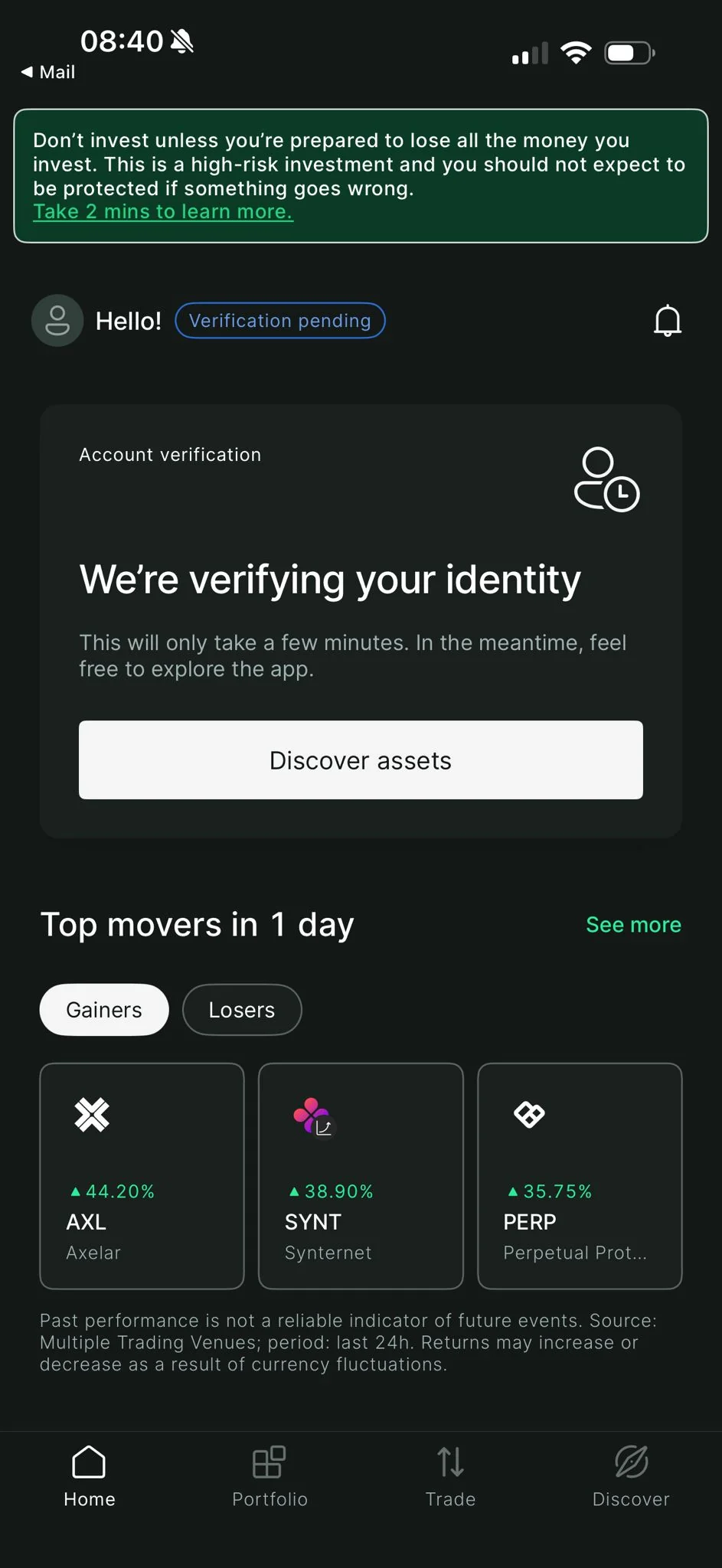Open the PERP Perpetual Protocol card
Image resolution: width=722 pixels, height=1568 pixels.
pyautogui.click(x=580, y=1176)
